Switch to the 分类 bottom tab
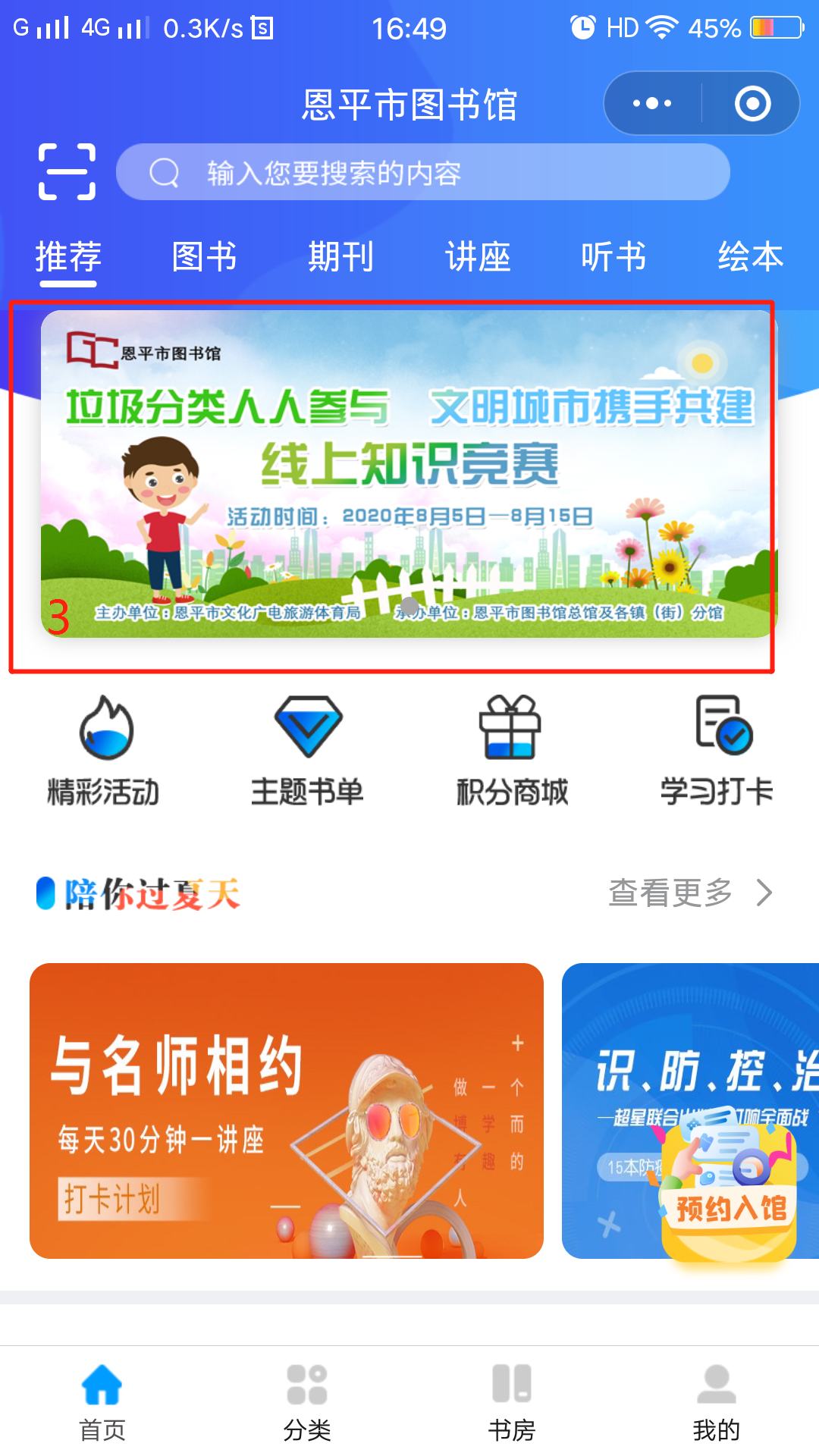The height and width of the screenshot is (1456, 819). pos(307,1403)
